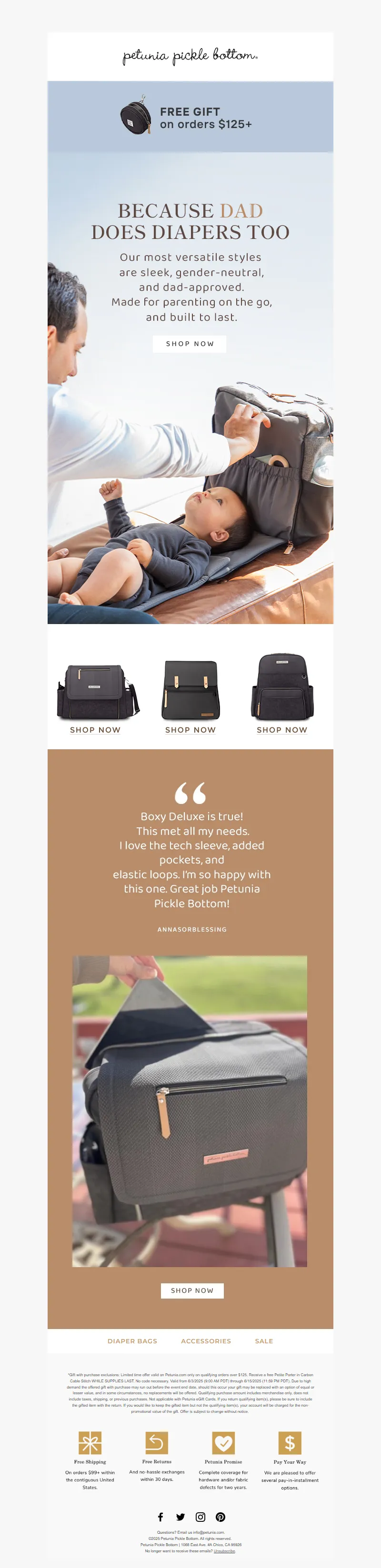Open the free gift on orders $125+ banner

[190, 118]
